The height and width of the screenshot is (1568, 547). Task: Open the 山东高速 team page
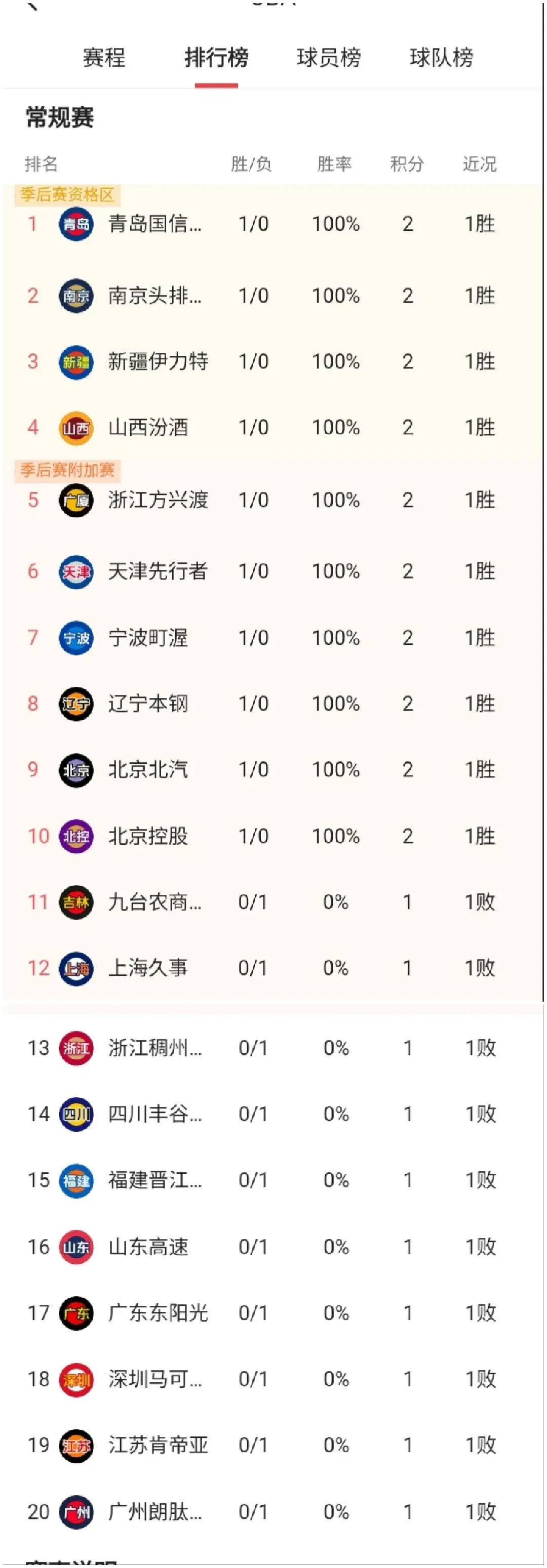(150, 1247)
